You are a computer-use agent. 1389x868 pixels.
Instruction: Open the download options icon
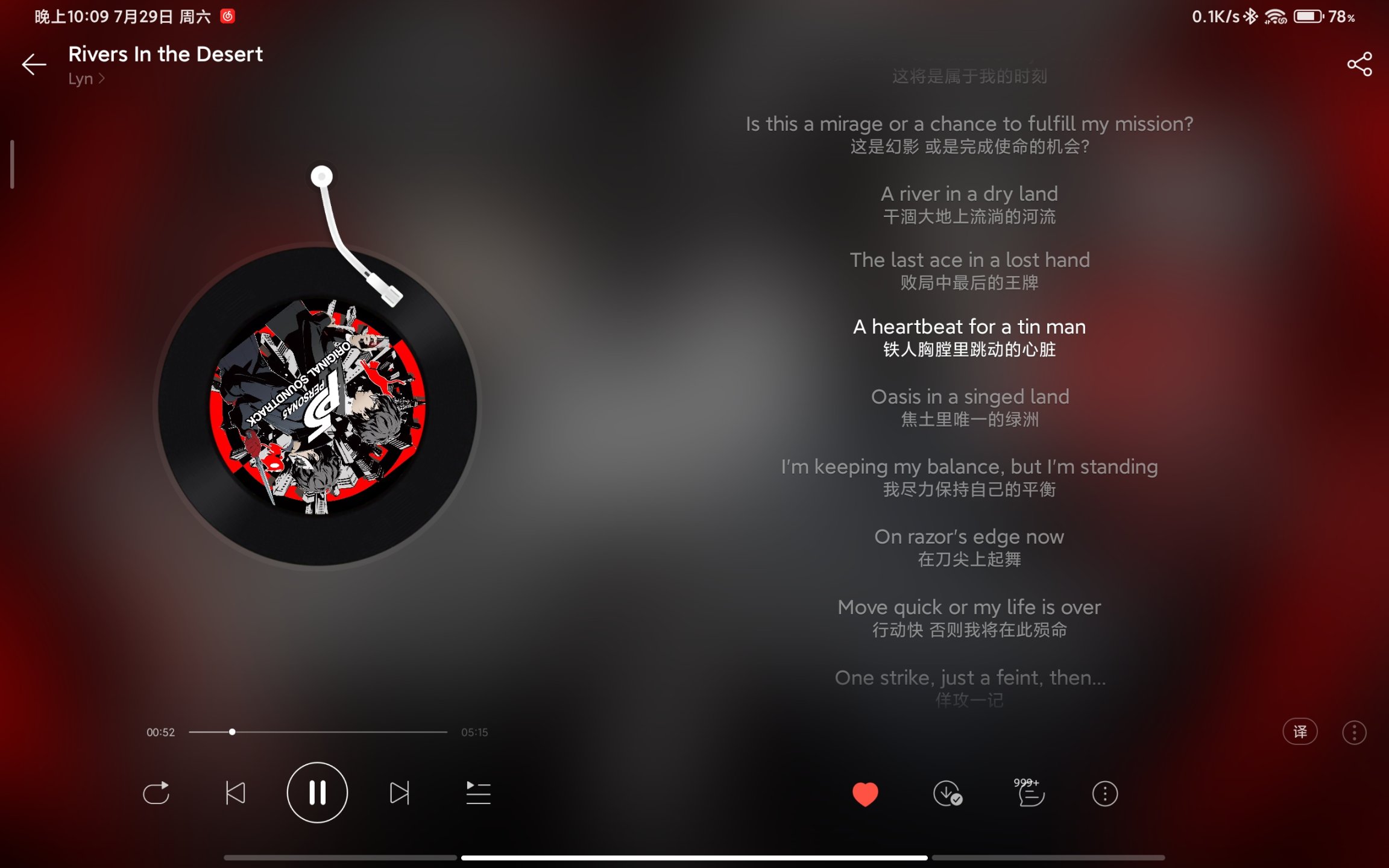click(x=947, y=794)
